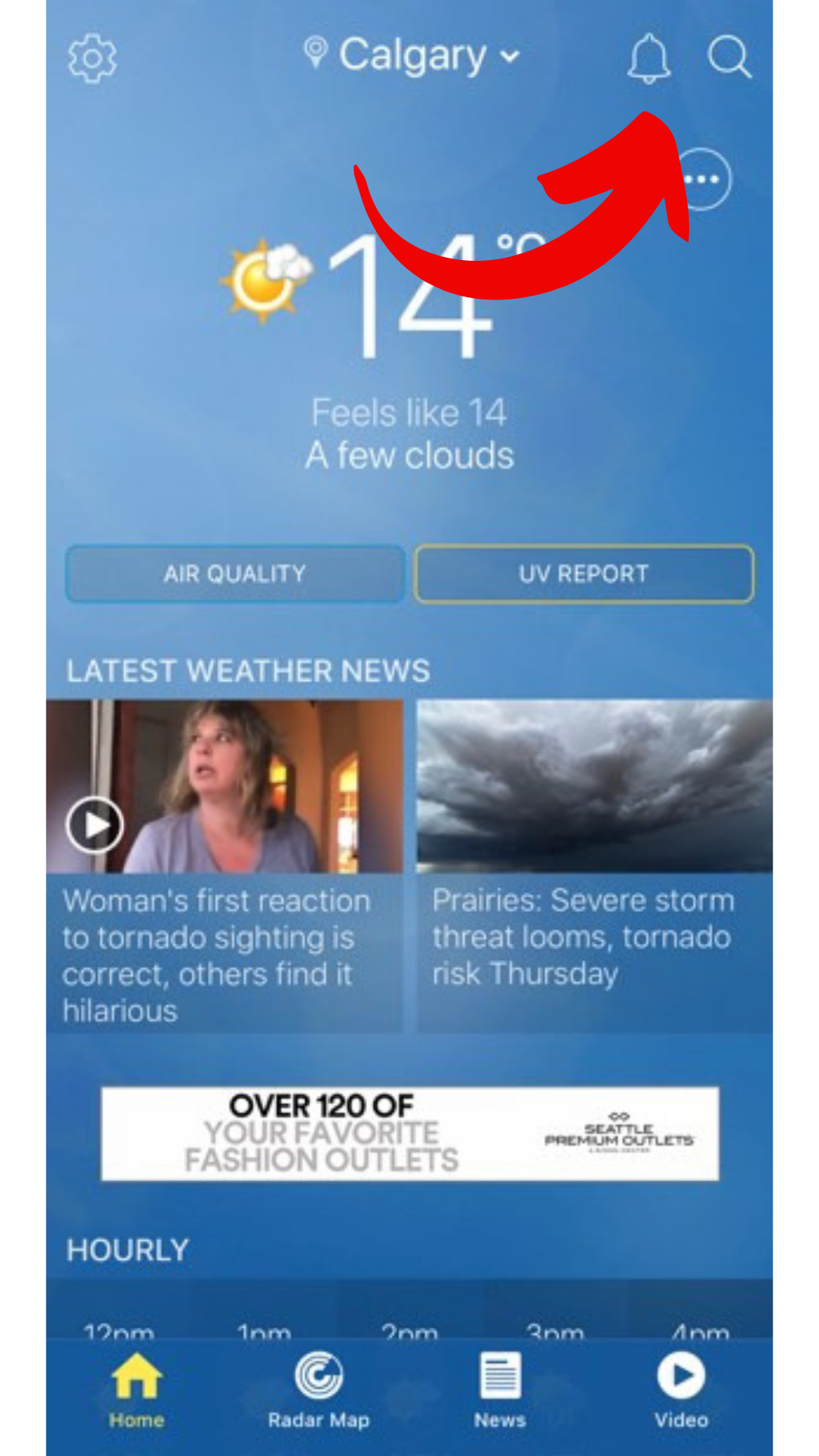Go to the Home tab
This screenshot has height=1456, width=819.
(x=136, y=1391)
